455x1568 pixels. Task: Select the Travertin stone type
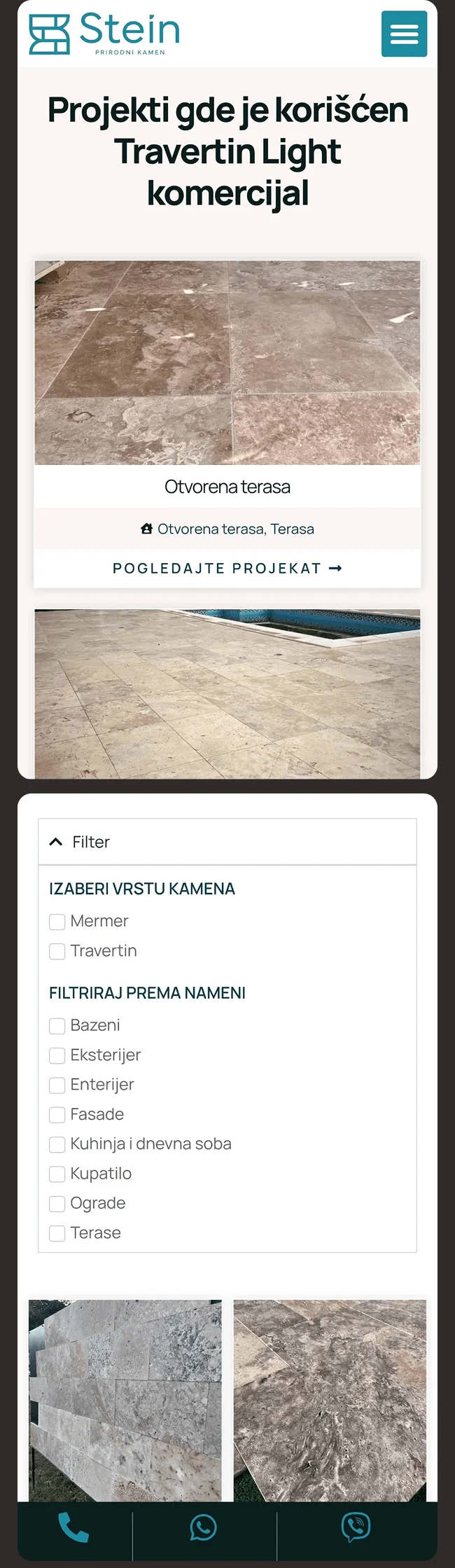(57, 951)
